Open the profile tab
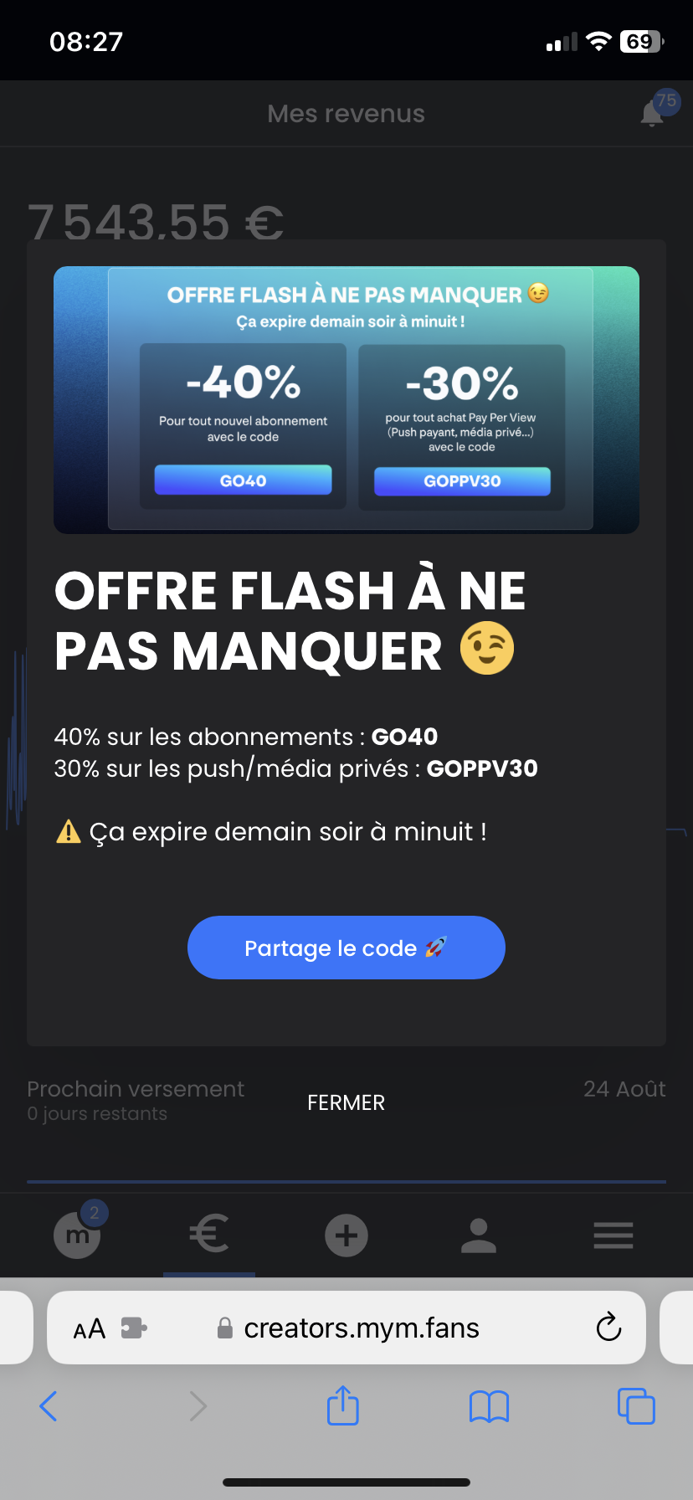This screenshot has height=1500, width=693. pos(479,1236)
